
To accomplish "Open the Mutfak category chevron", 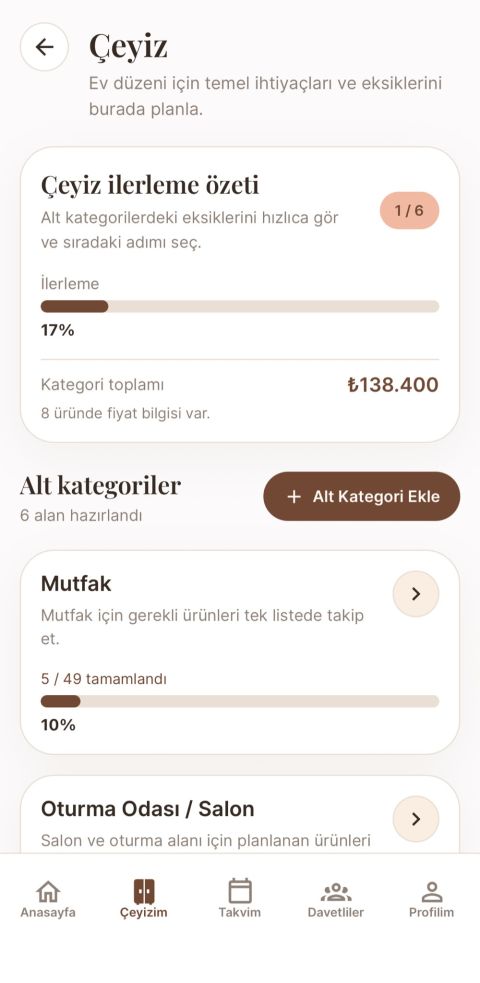I will 415,594.
